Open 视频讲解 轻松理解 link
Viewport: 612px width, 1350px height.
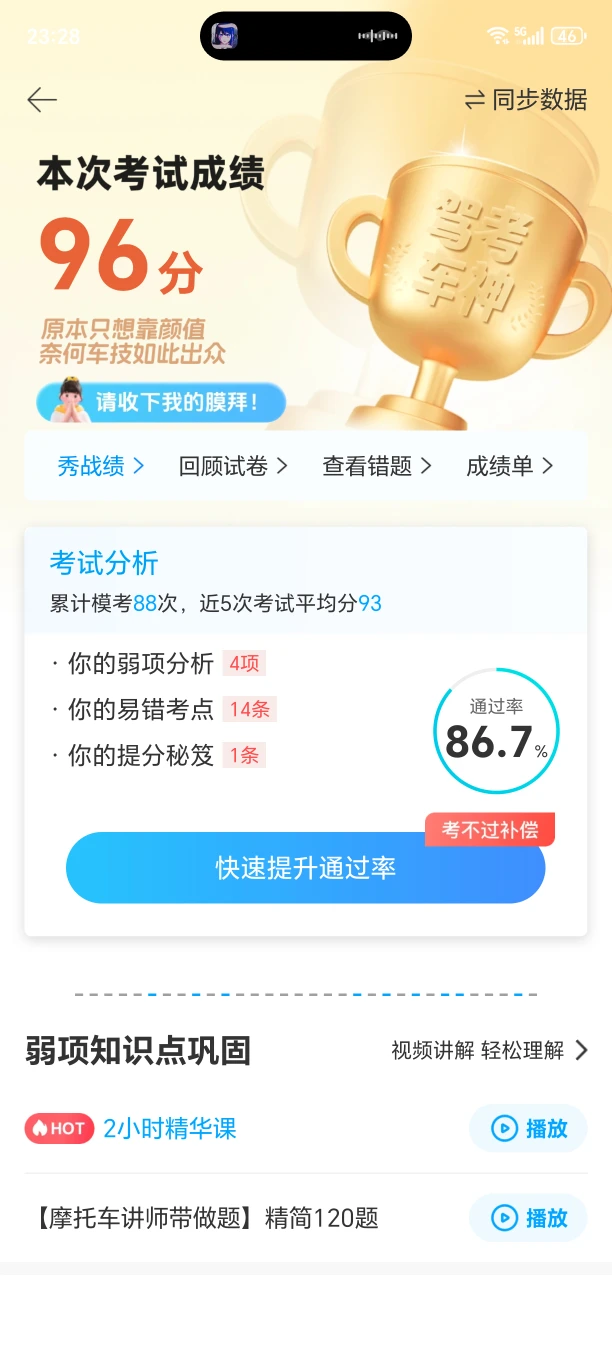pos(489,1050)
